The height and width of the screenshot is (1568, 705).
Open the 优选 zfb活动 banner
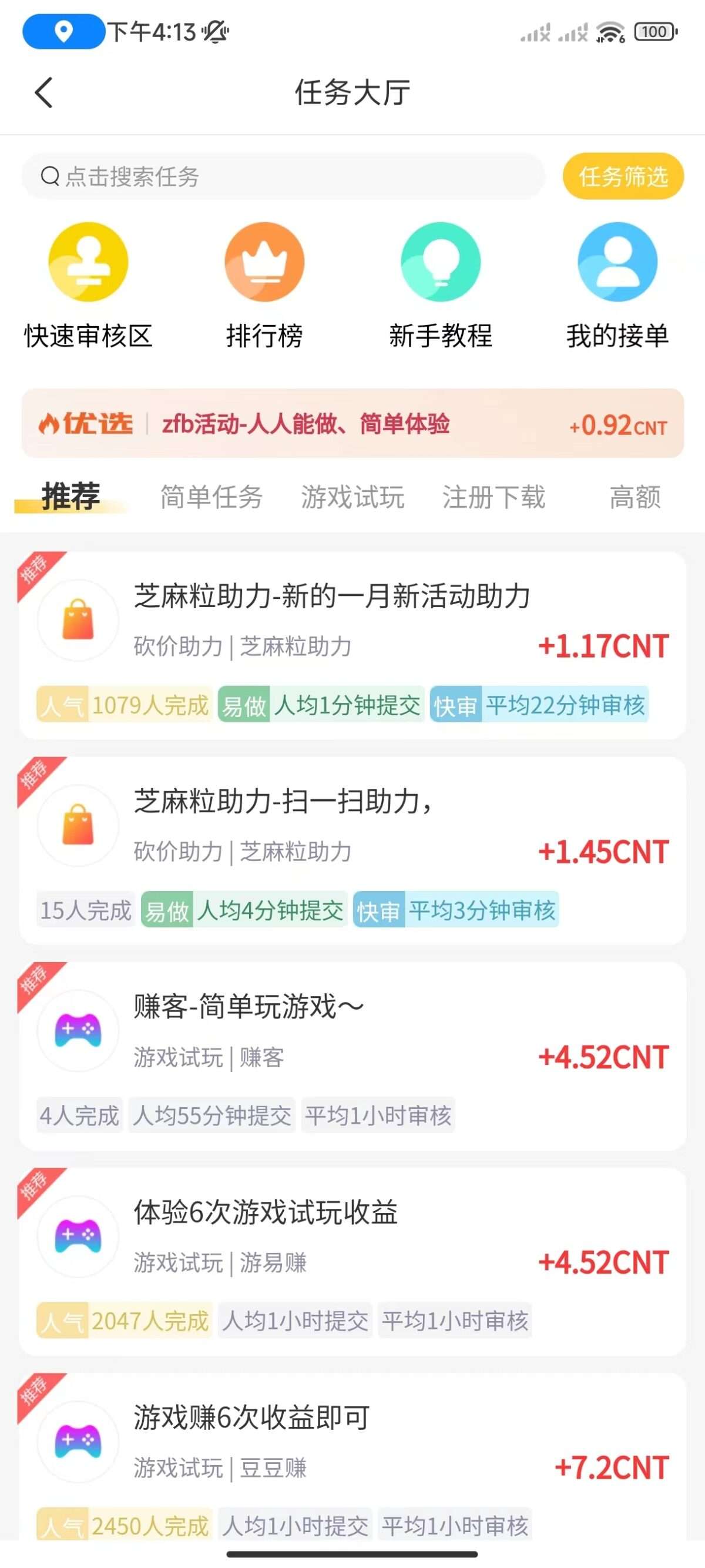353,424
